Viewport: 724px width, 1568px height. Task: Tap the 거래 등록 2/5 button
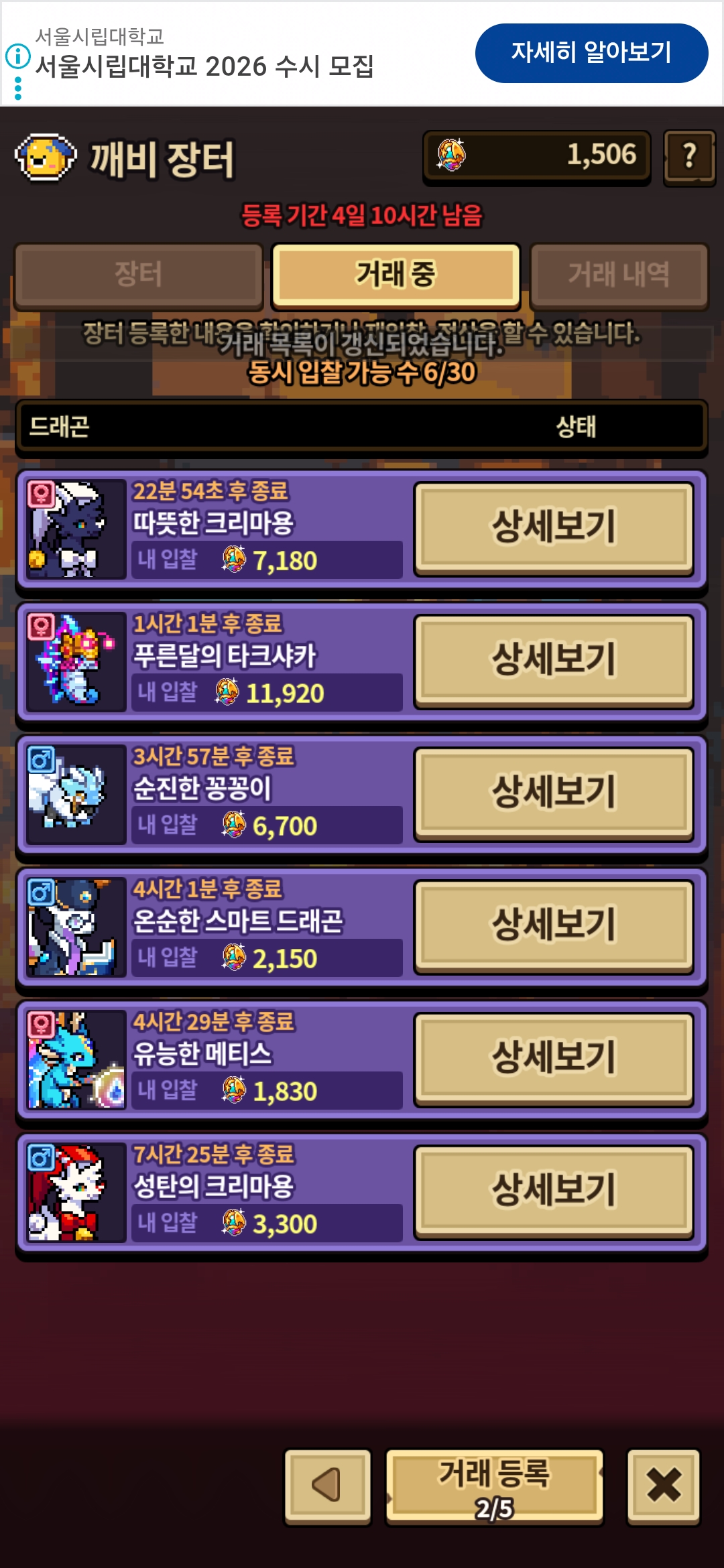495,1486
